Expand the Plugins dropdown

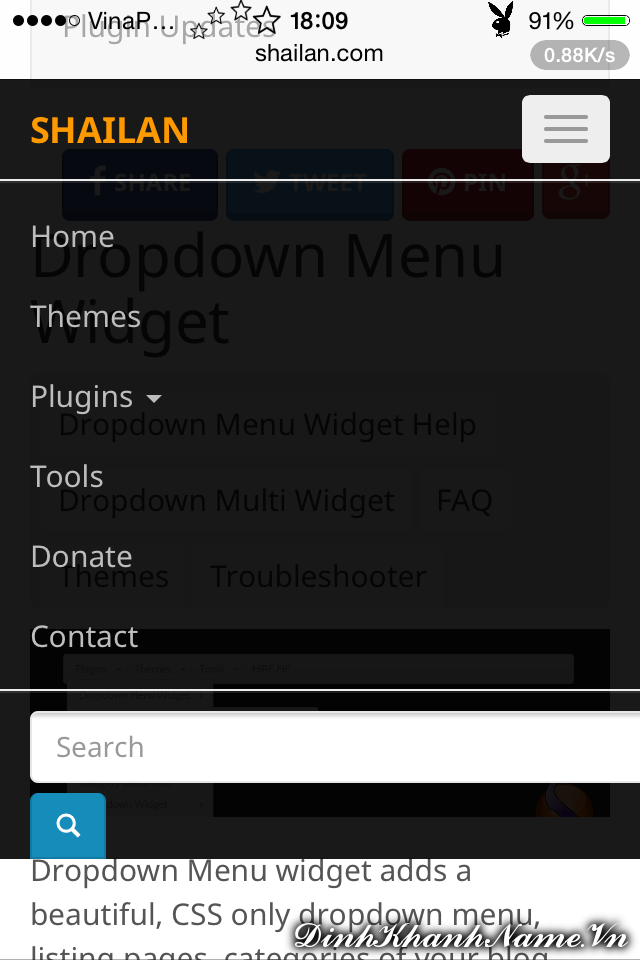coord(96,397)
